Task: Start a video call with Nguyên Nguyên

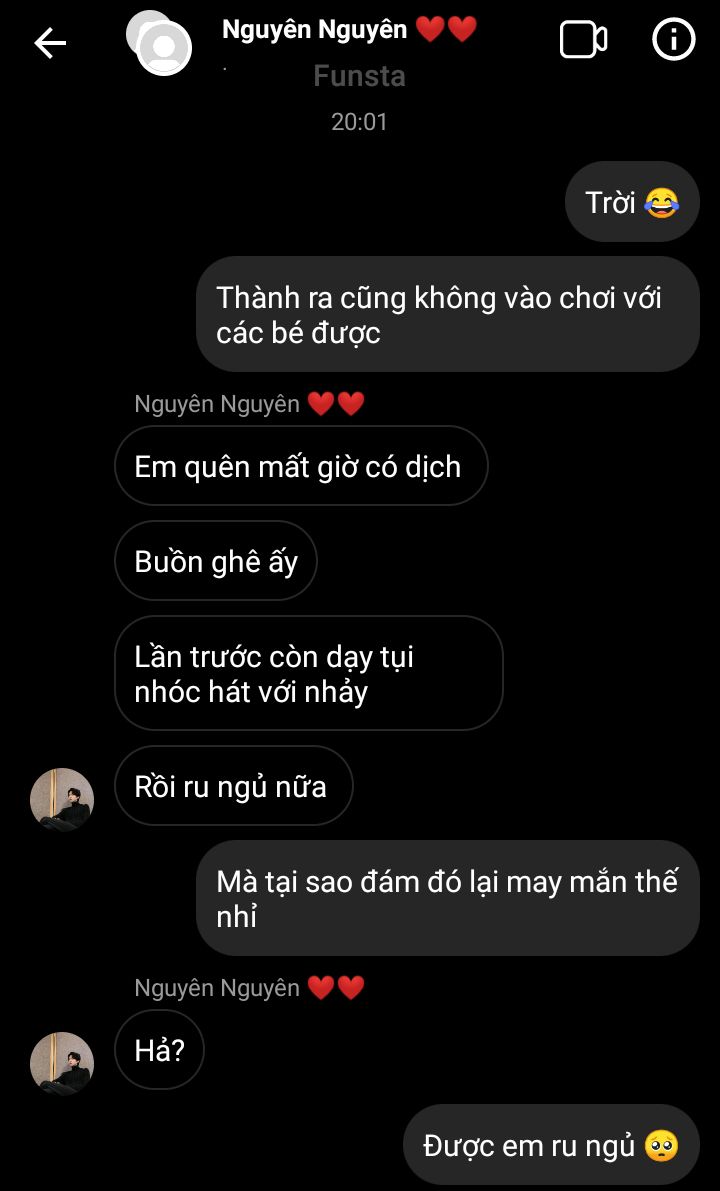Action: (x=583, y=40)
